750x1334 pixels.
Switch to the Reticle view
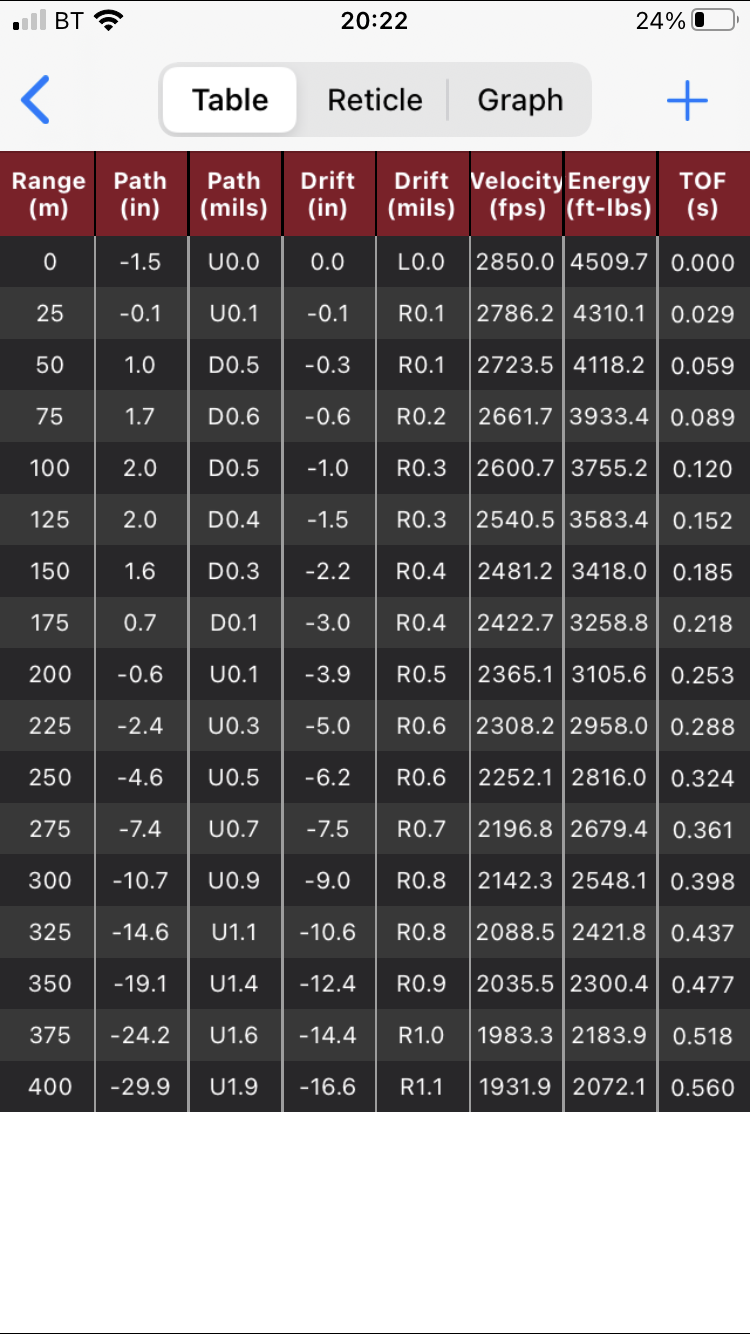(x=375, y=100)
